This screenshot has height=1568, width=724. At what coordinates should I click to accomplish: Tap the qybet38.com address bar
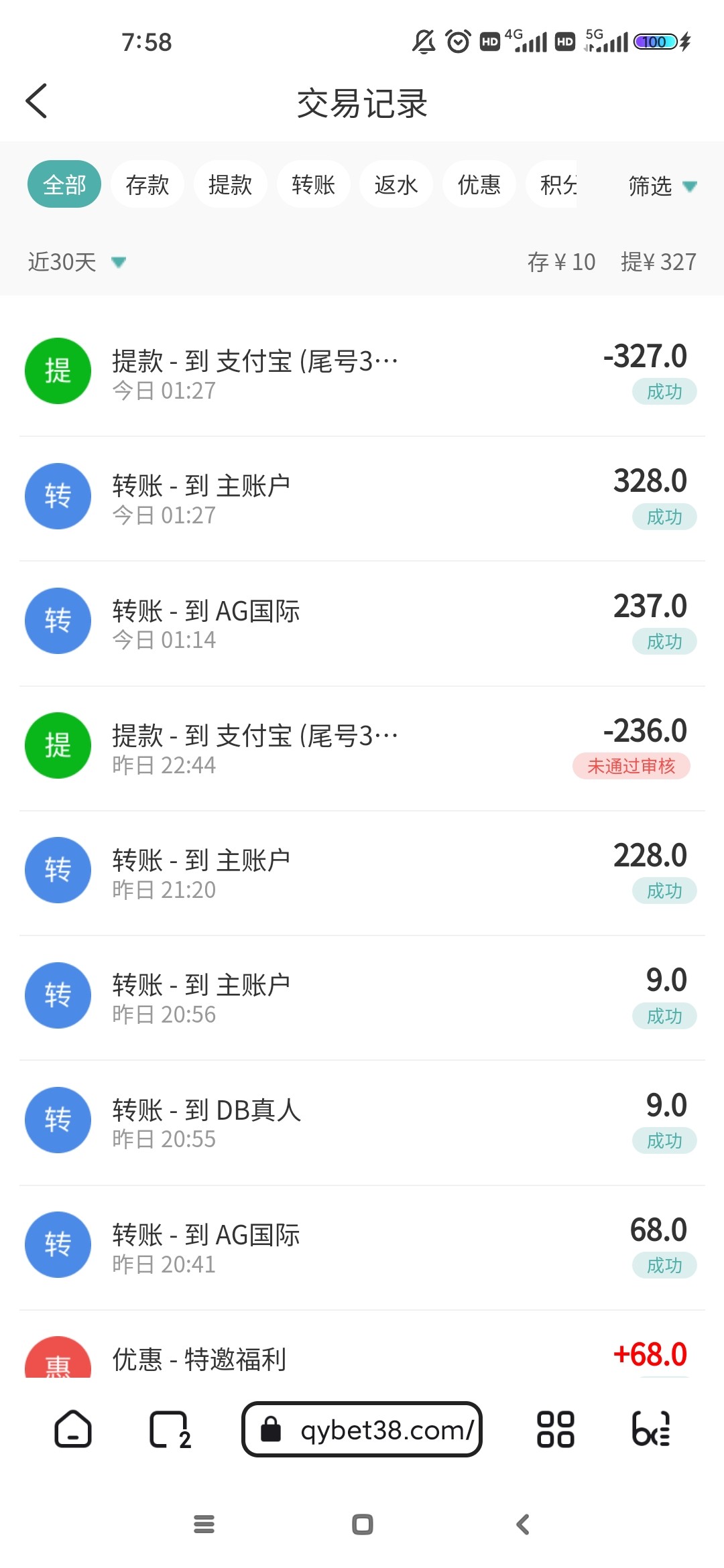click(x=362, y=1429)
